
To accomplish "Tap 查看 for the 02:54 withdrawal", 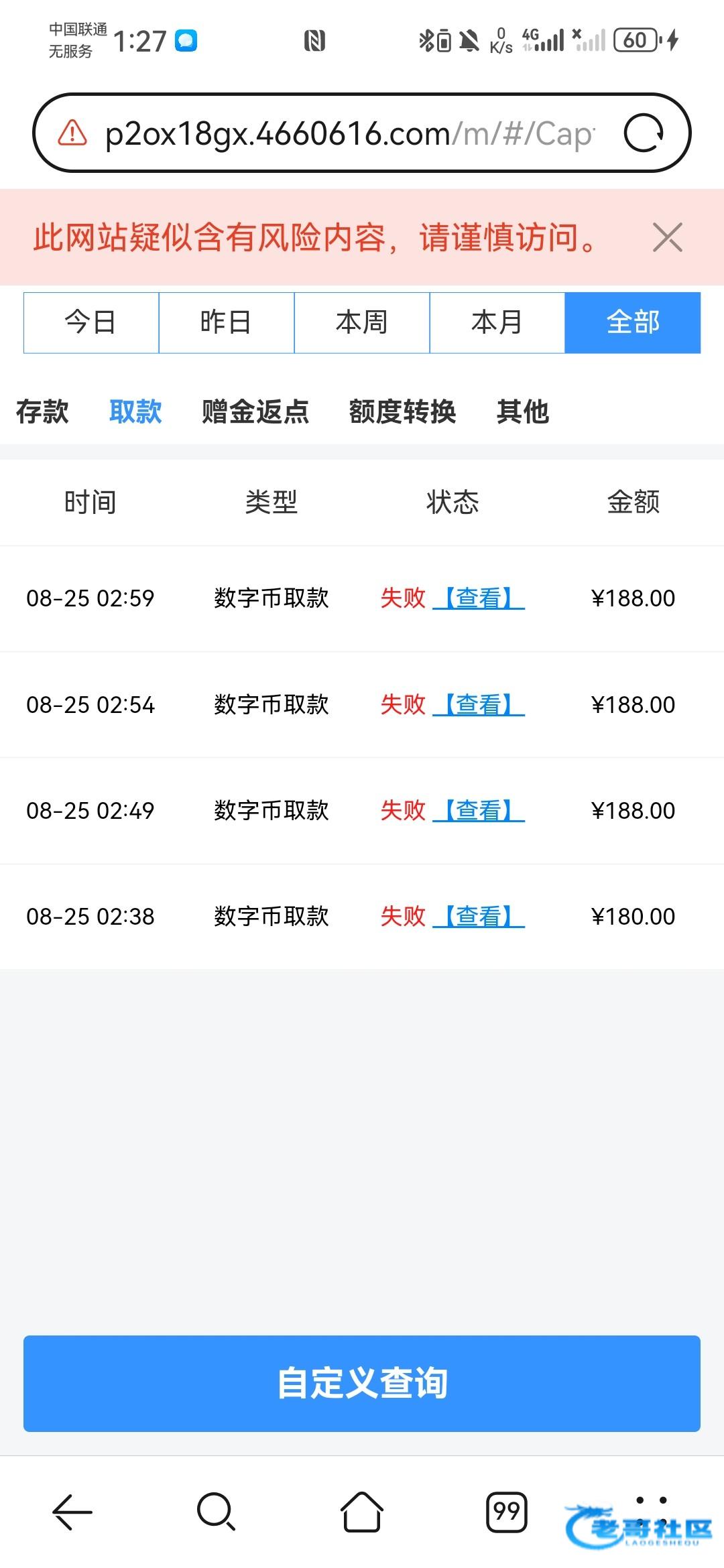I will 479,704.
